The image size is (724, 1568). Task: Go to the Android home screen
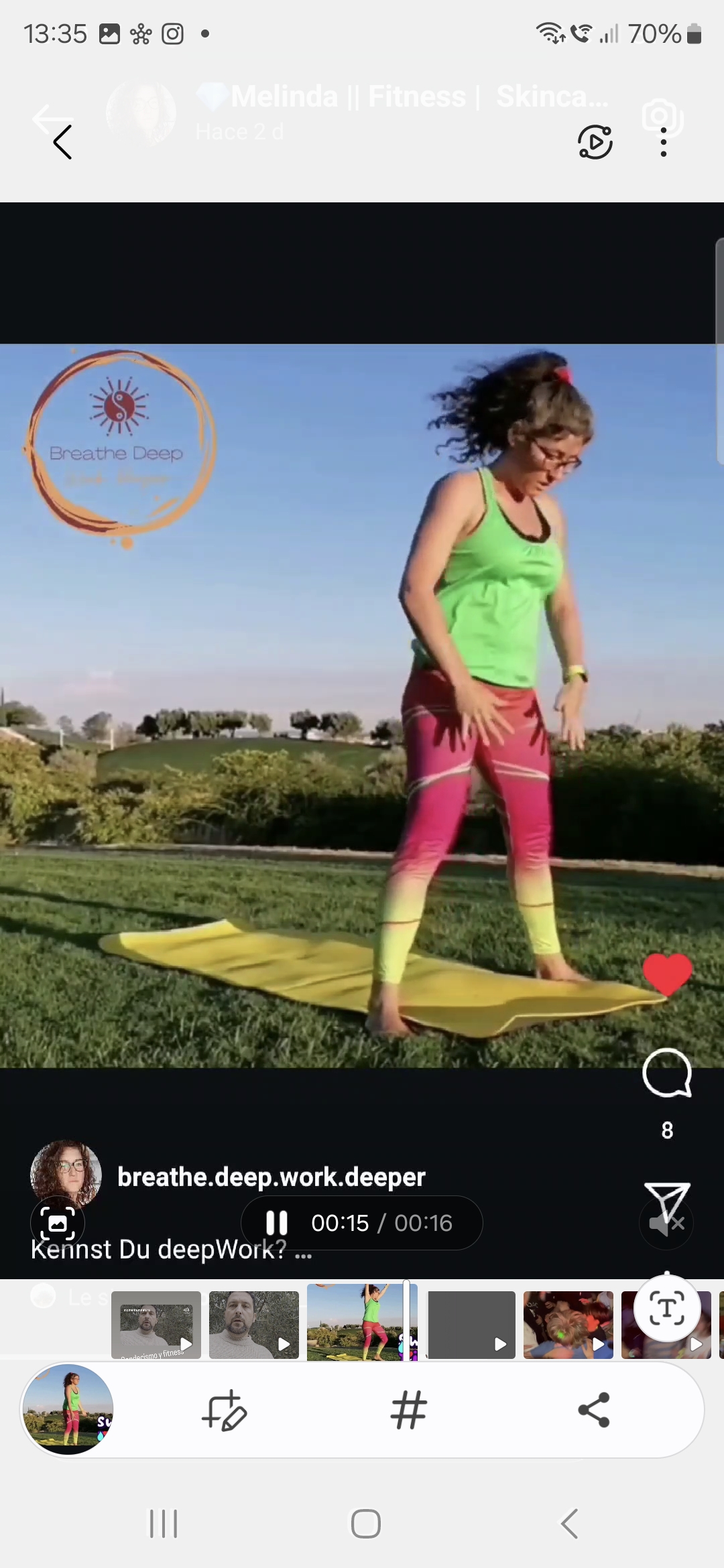coord(365,1524)
